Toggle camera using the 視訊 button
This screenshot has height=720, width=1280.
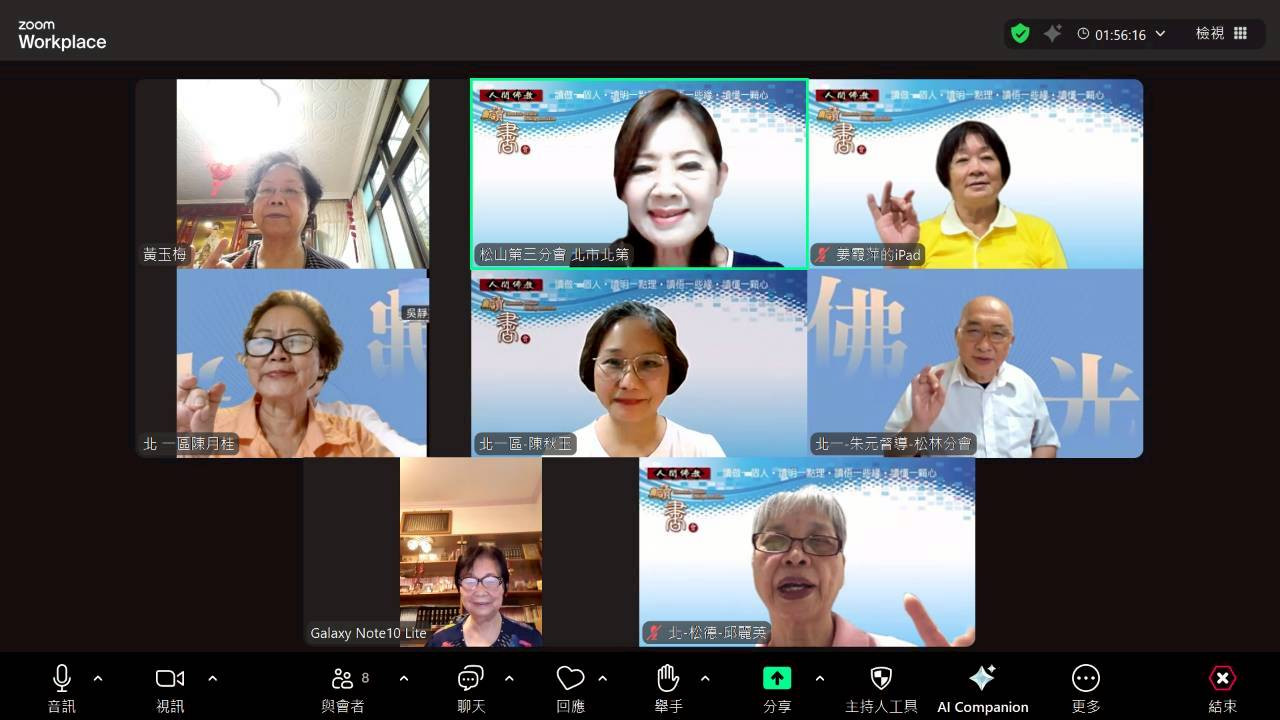coord(170,688)
